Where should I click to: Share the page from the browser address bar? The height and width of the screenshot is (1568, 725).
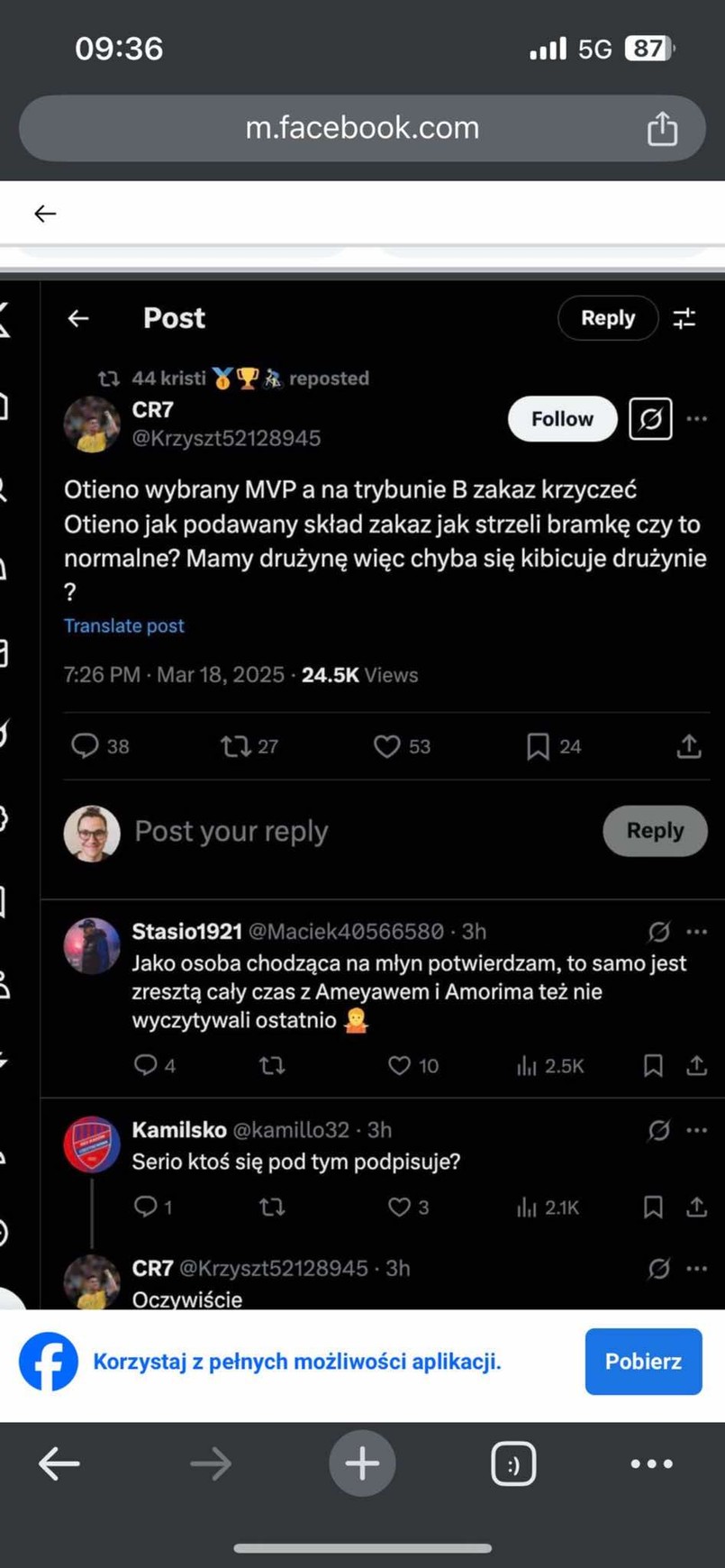click(664, 127)
